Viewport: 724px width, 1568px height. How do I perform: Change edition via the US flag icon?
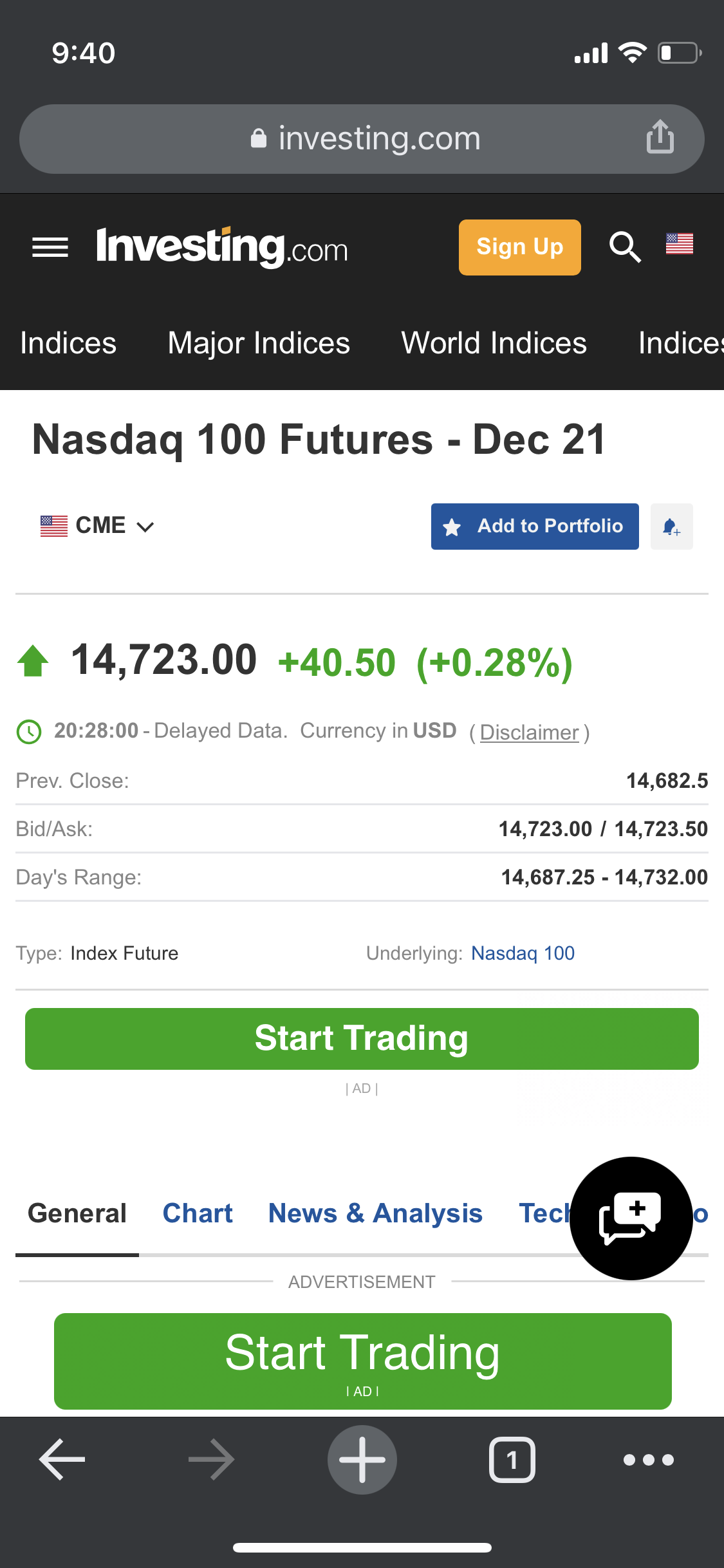[679, 244]
